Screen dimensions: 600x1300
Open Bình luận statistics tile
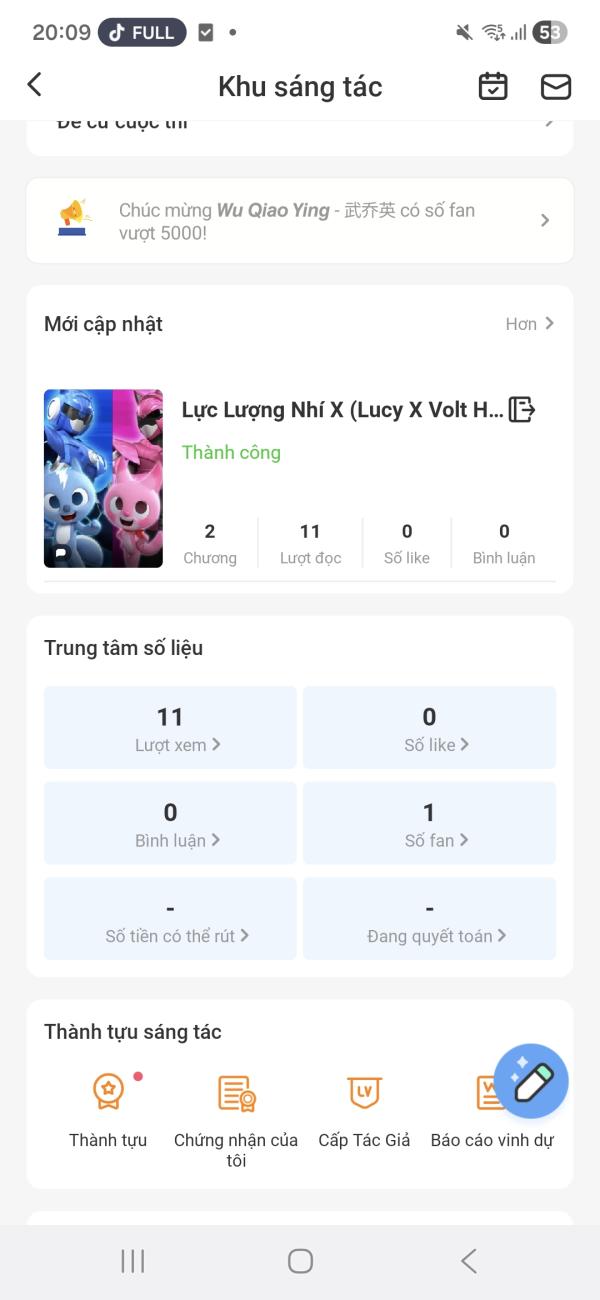170,824
